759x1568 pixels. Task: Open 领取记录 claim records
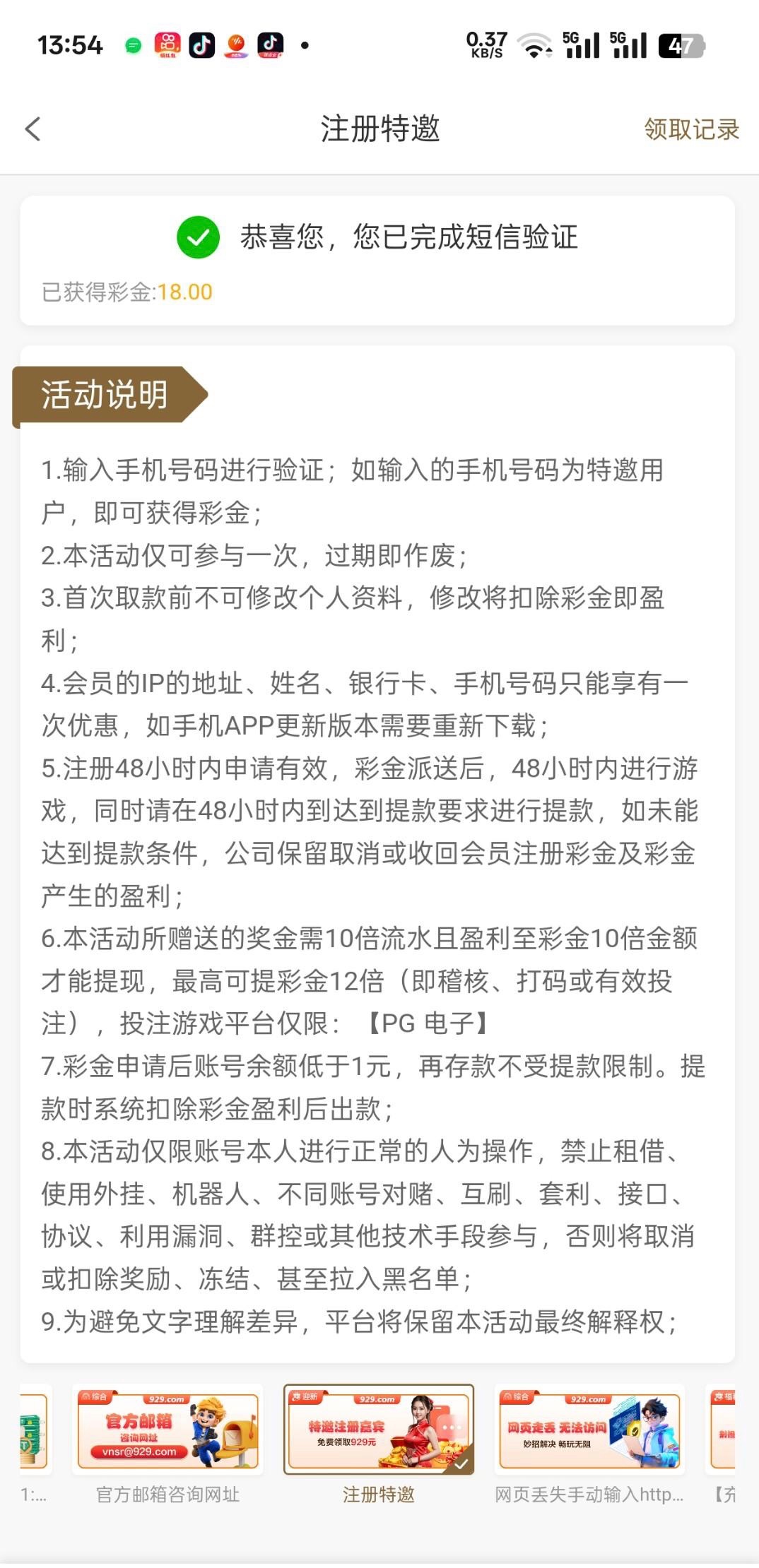pos(690,130)
